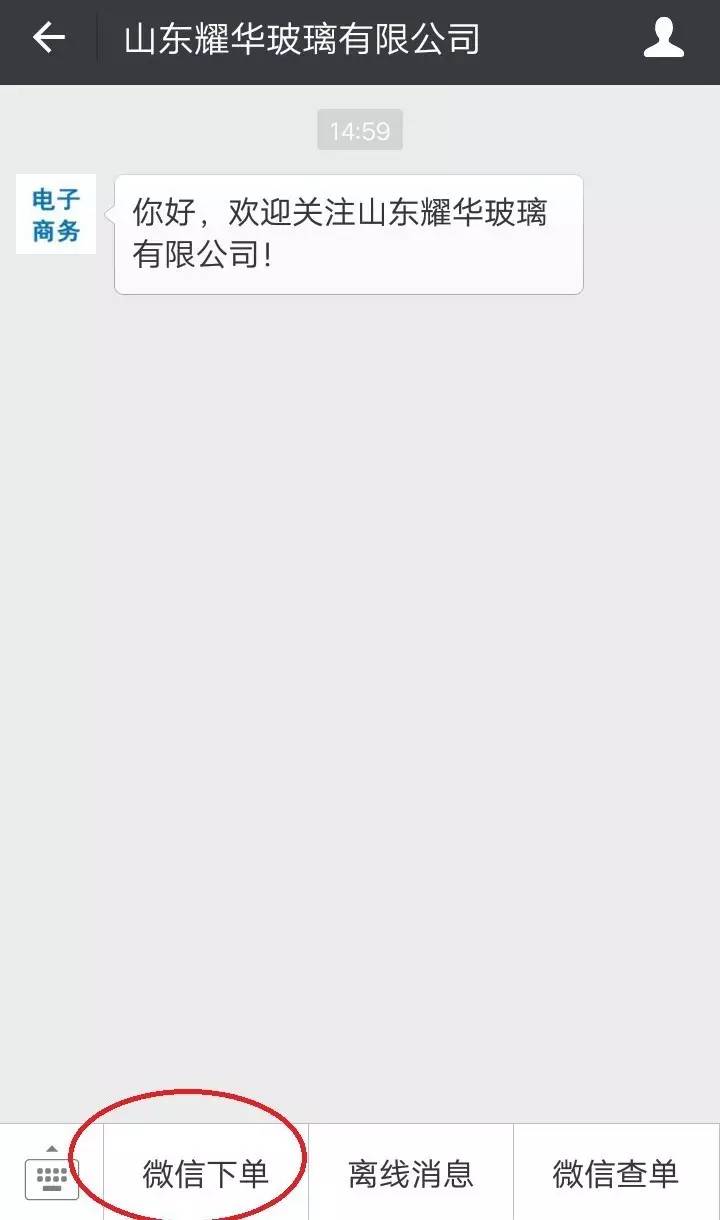
Task: Open the 微信下单 menu
Action: click(x=206, y=1173)
